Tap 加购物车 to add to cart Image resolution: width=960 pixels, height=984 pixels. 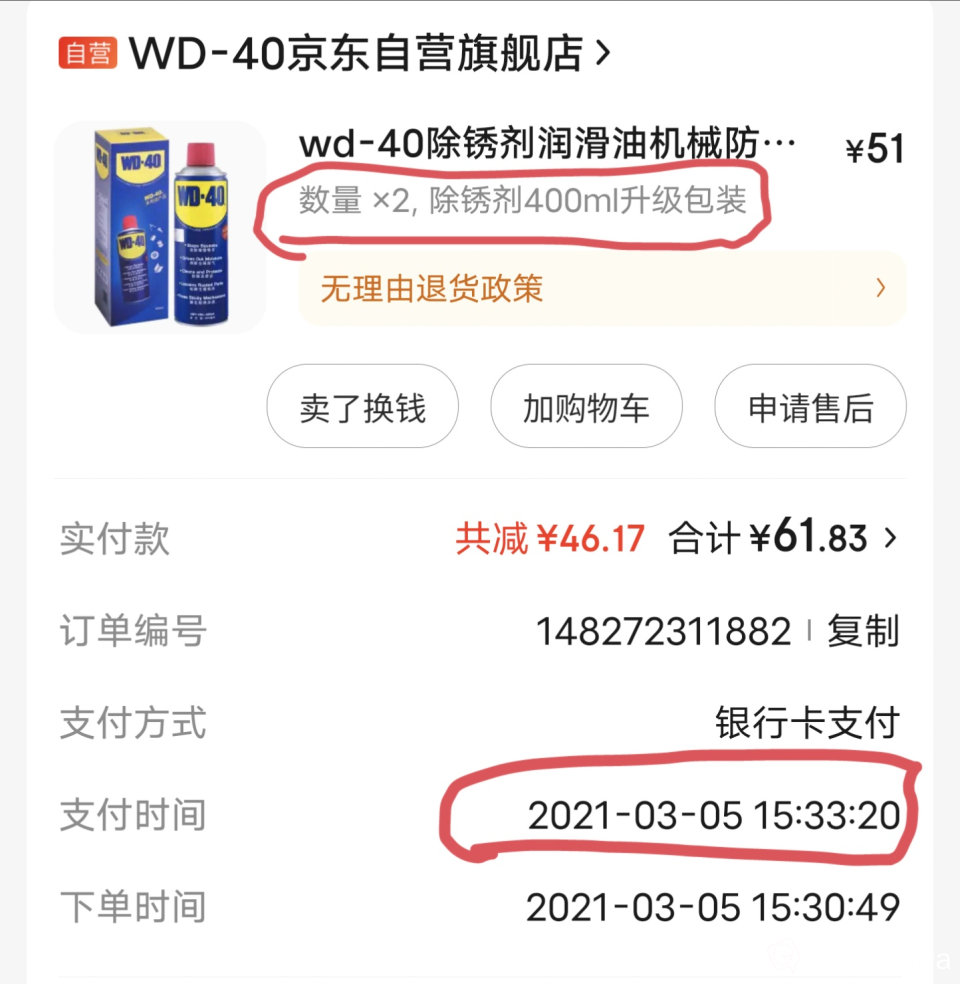[x=586, y=408]
